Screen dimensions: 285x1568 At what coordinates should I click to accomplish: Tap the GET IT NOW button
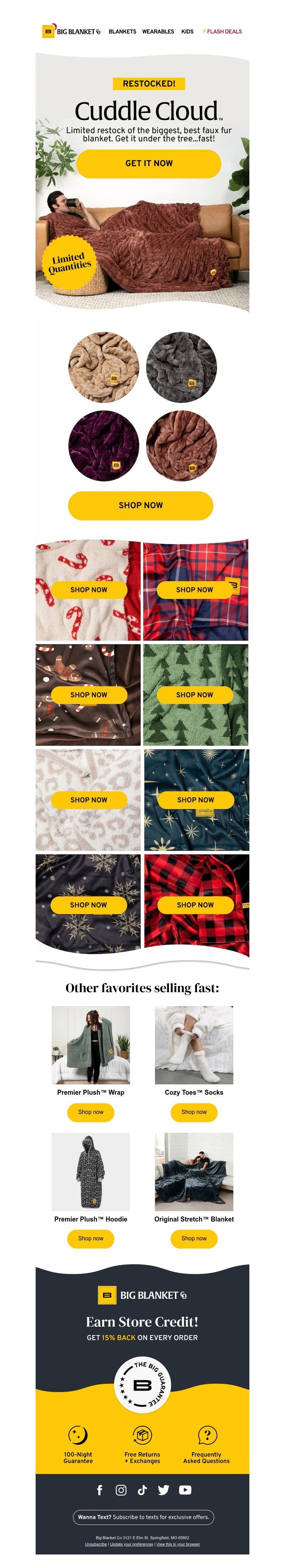point(149,164)
